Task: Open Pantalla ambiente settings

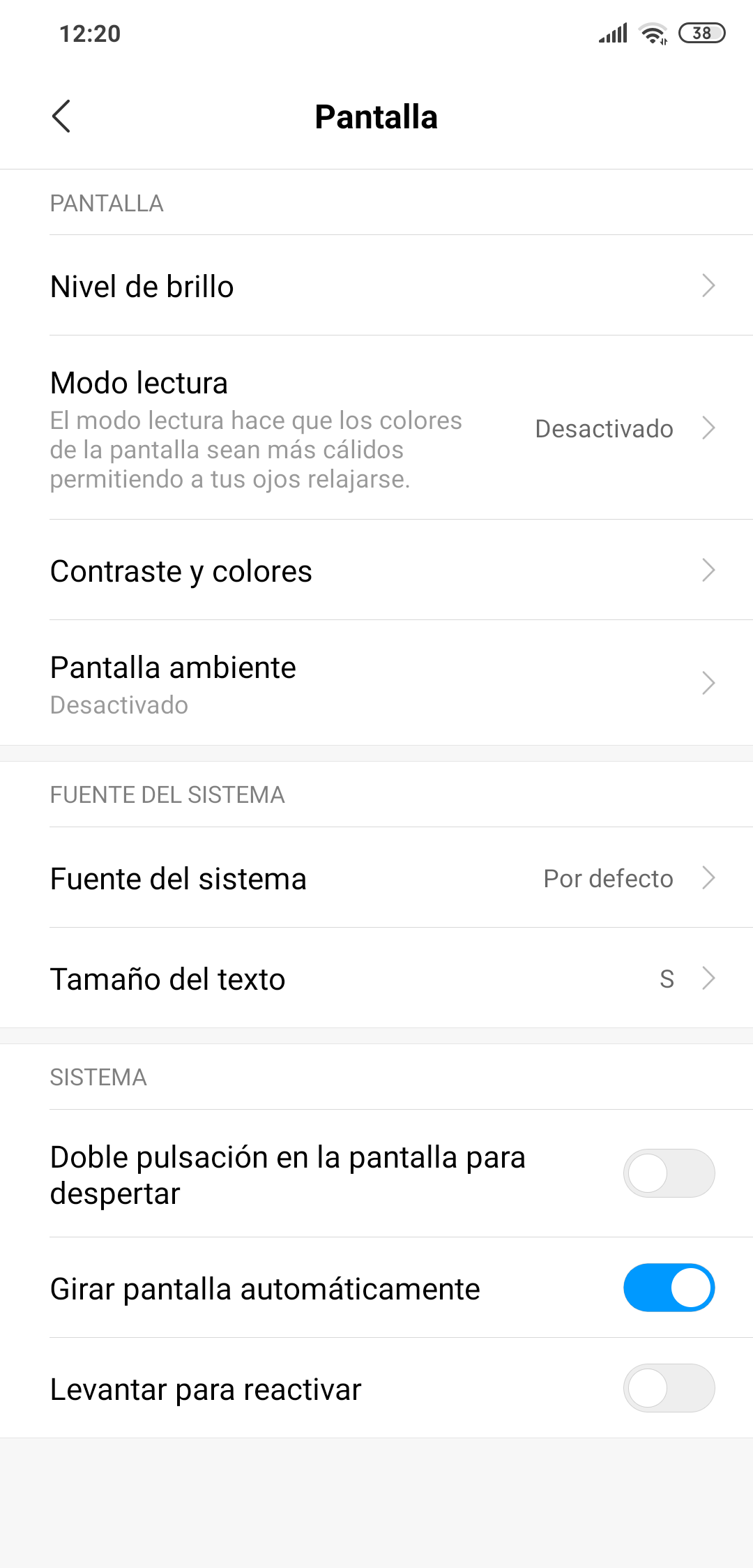Action: click(376, 683)
